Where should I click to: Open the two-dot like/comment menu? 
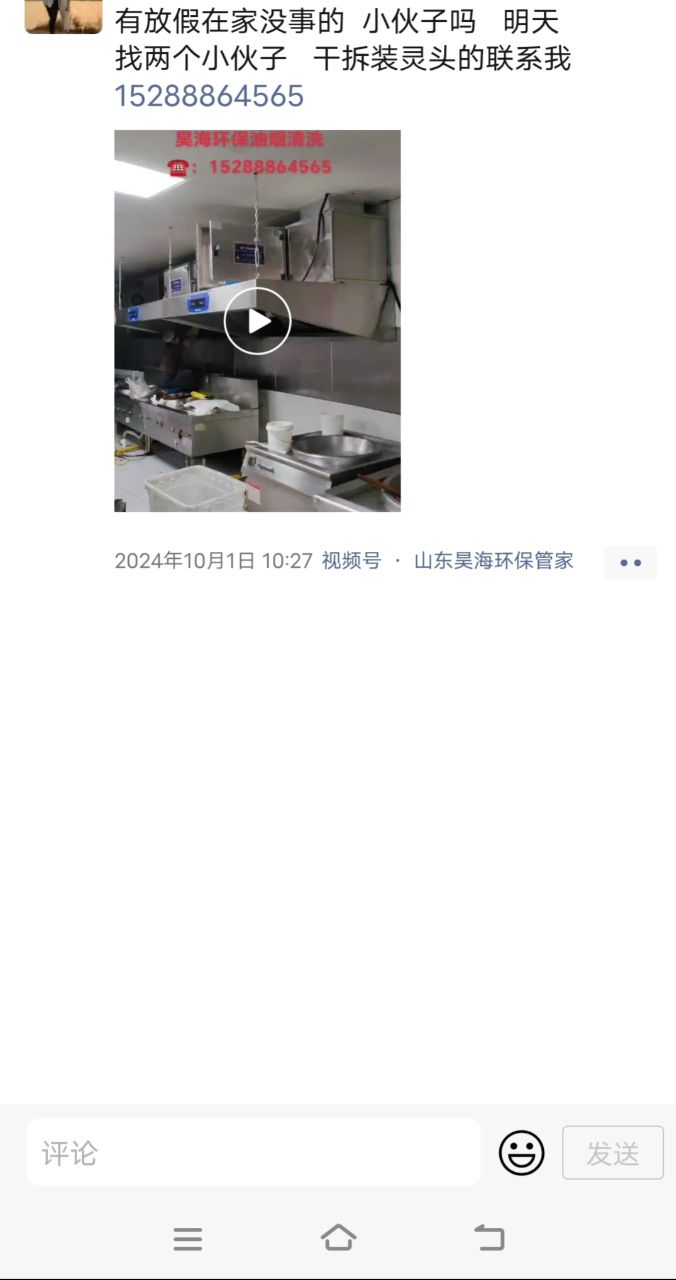pyautogui.click(x=630, y=562)
